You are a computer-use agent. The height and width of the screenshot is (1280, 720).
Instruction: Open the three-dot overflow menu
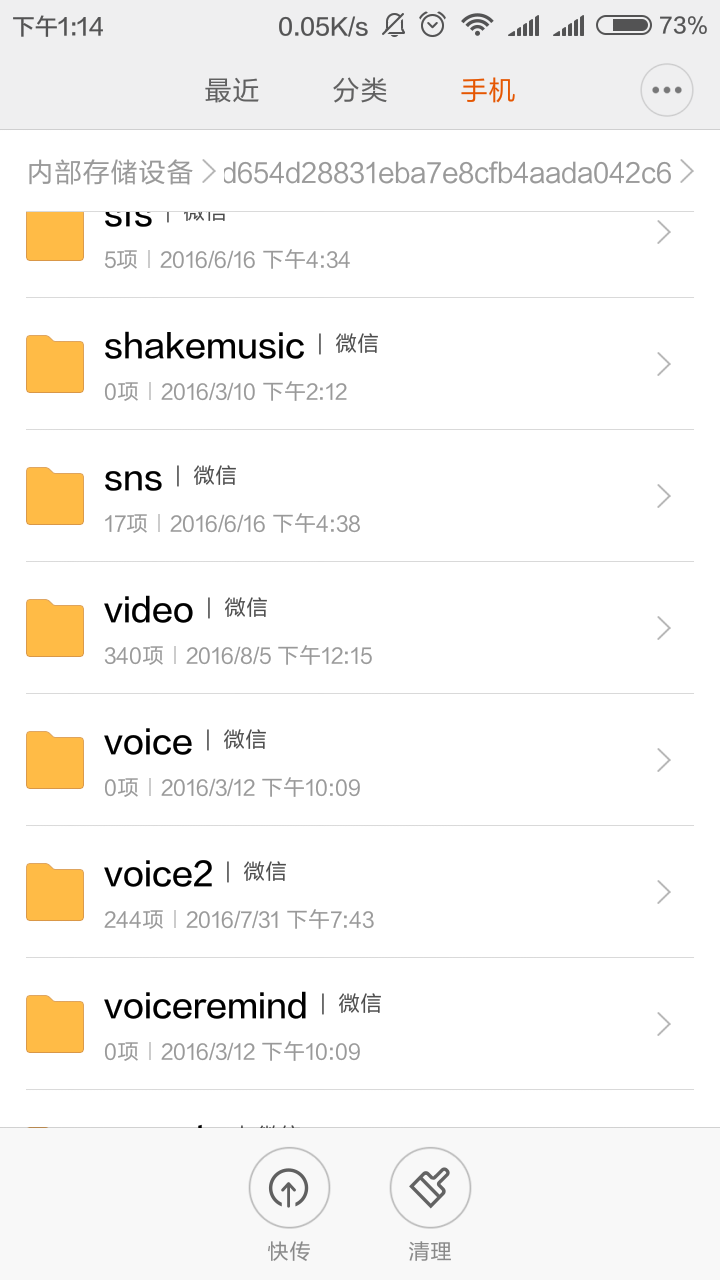(x=666, y=90)
